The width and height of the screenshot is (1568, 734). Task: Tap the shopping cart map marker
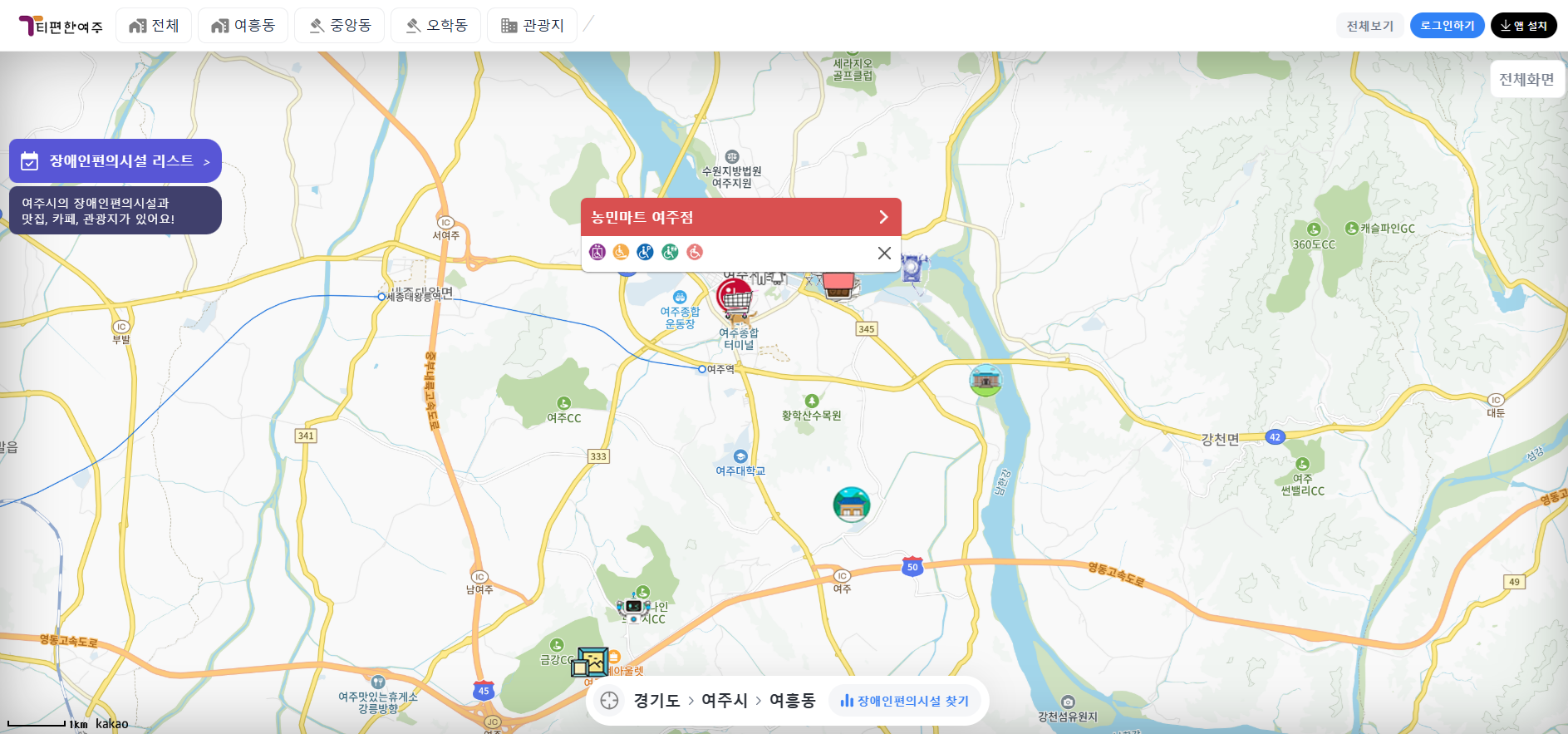point(735,298)
